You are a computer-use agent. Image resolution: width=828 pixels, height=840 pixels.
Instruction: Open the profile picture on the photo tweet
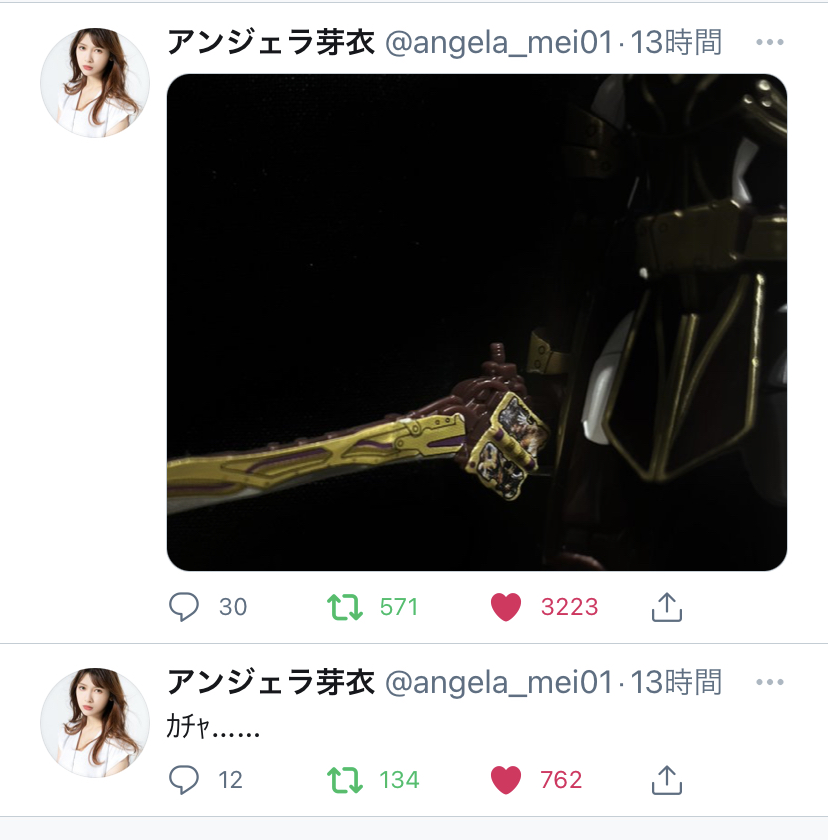click(95, 83)
